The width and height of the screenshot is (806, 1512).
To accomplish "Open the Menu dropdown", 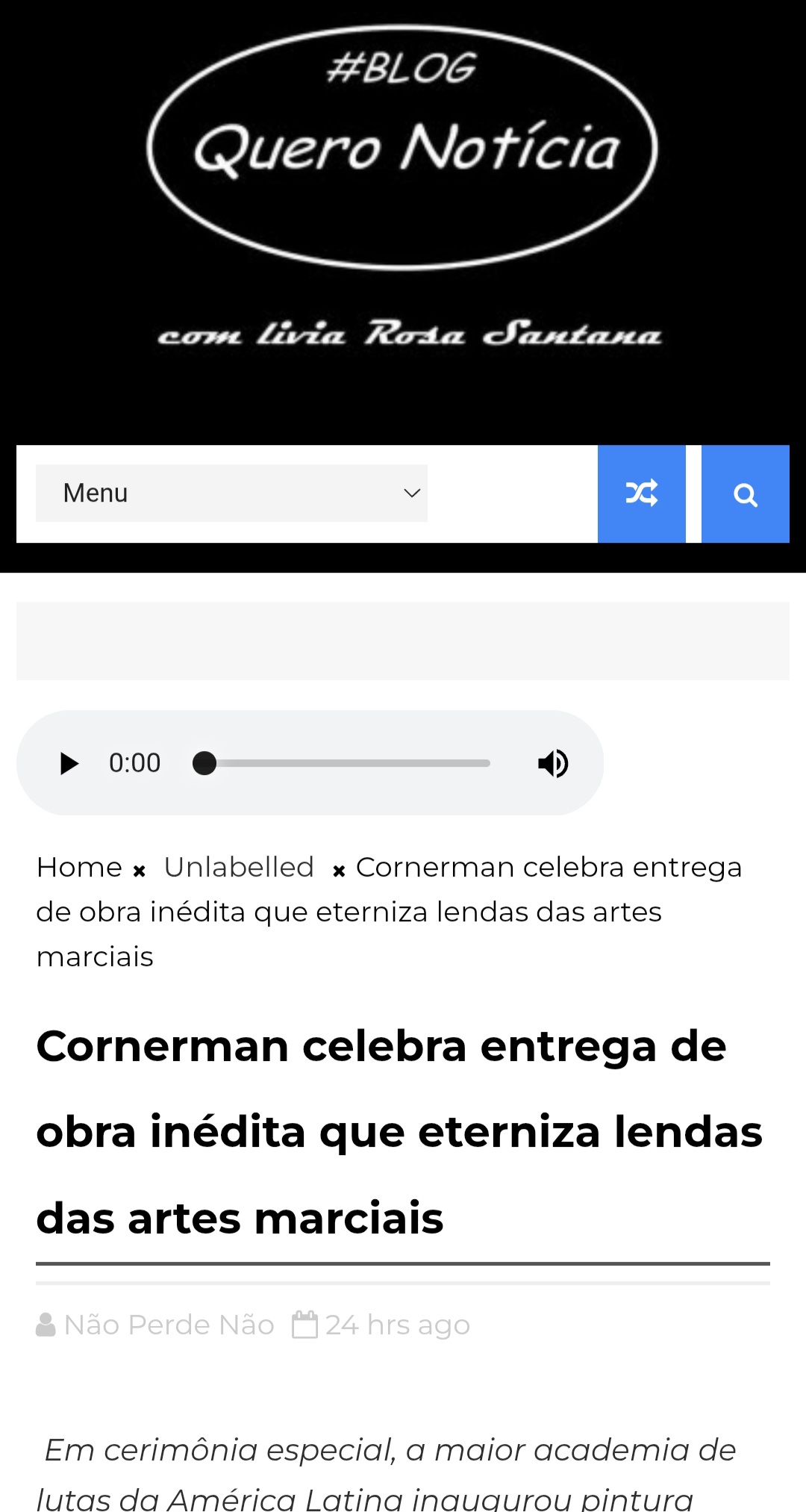I will 231,493.
